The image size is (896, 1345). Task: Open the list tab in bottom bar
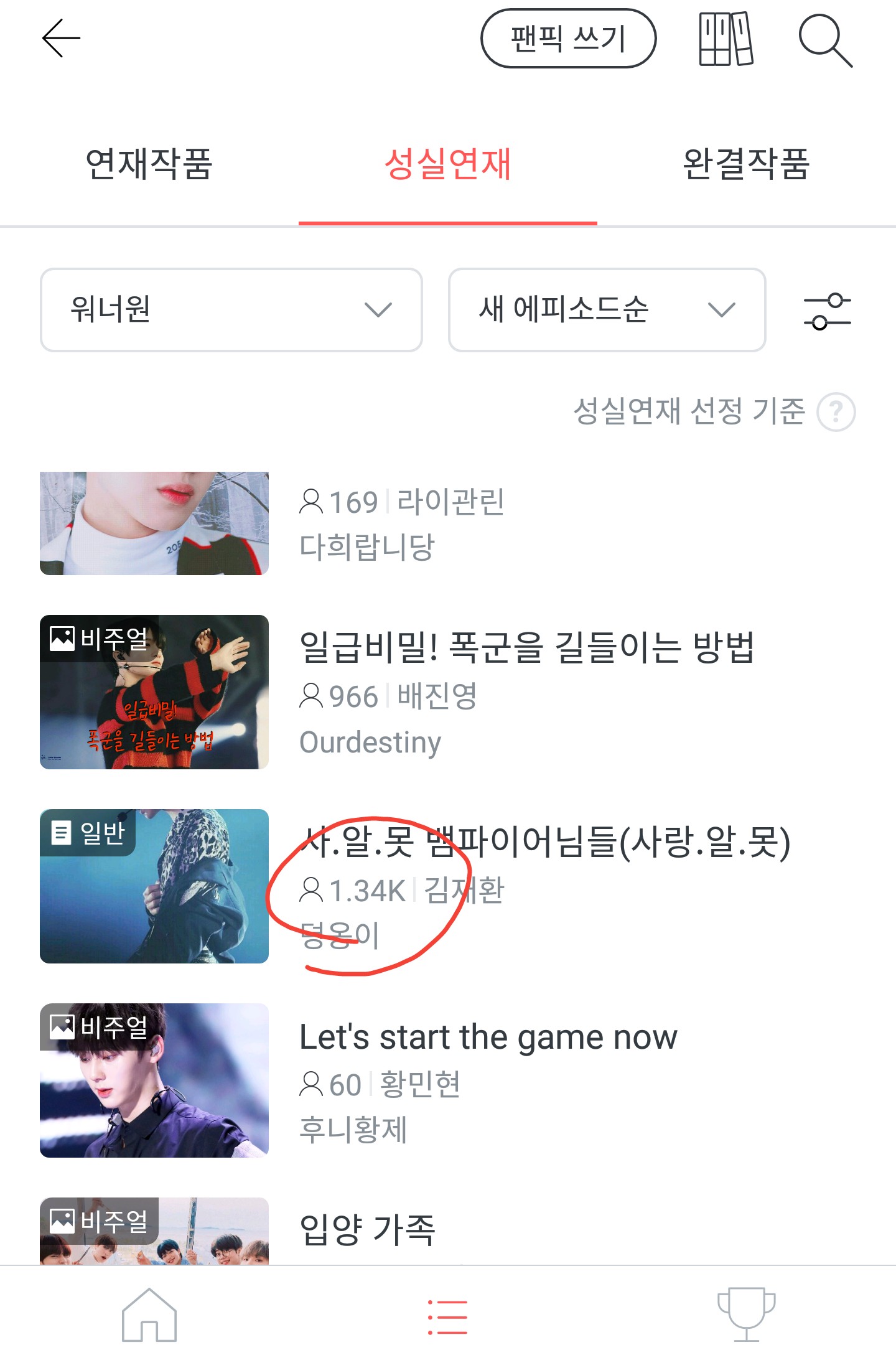pyautogui.click(x=447, y=1316)
